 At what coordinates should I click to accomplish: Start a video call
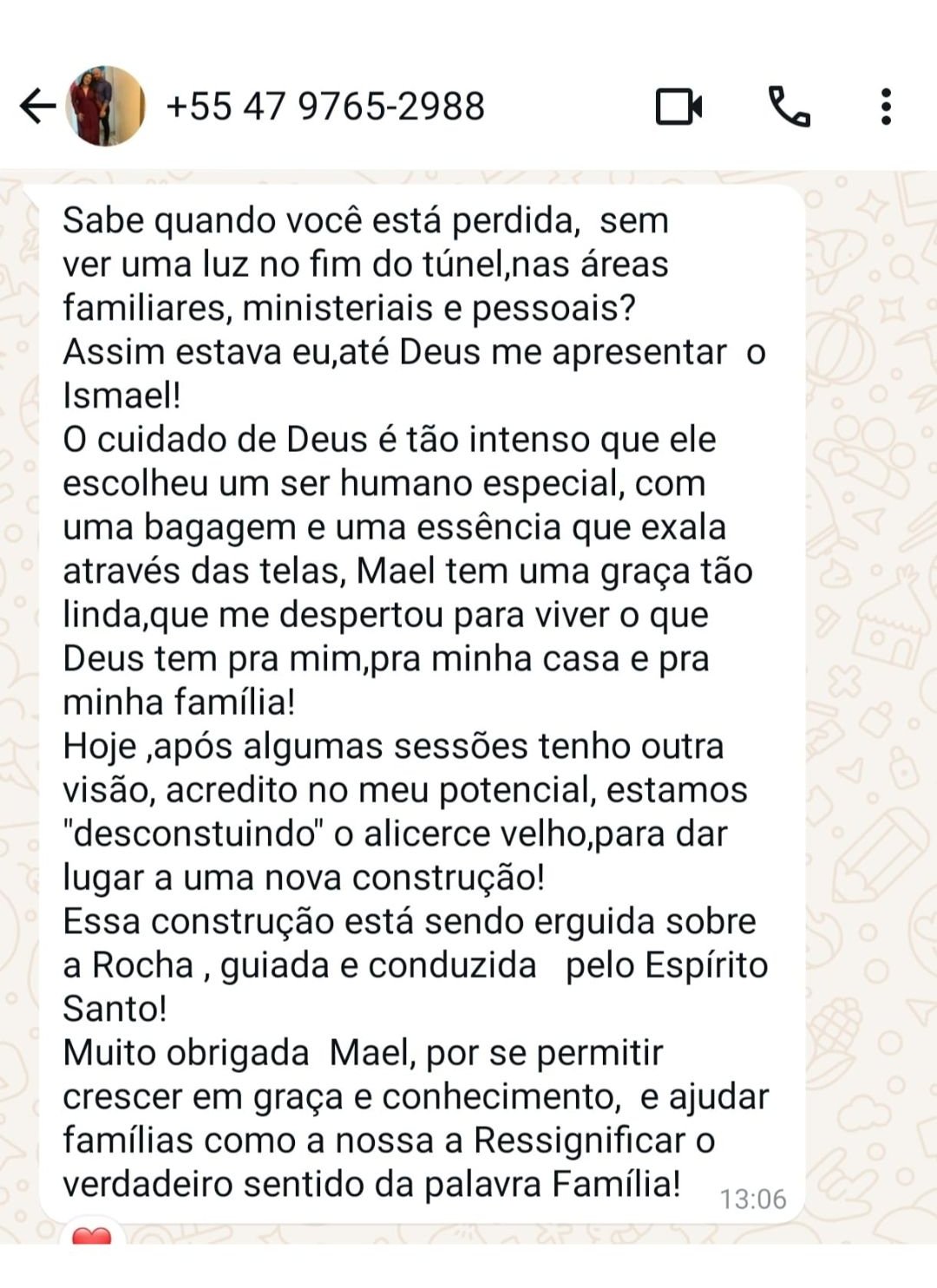coord(678,107)
